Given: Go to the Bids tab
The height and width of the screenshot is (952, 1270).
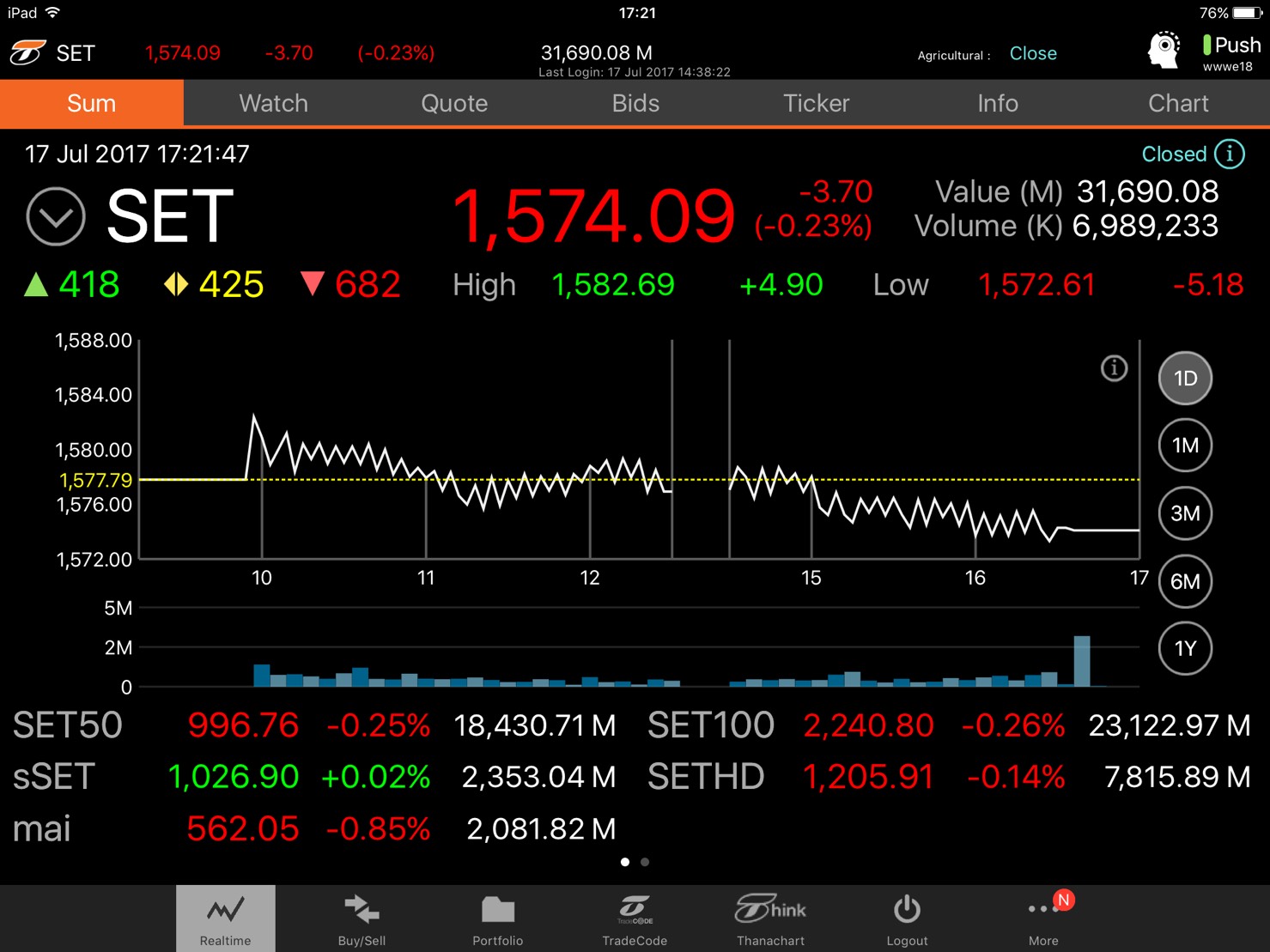Looking at the screenshot, I should pos(635,103).
